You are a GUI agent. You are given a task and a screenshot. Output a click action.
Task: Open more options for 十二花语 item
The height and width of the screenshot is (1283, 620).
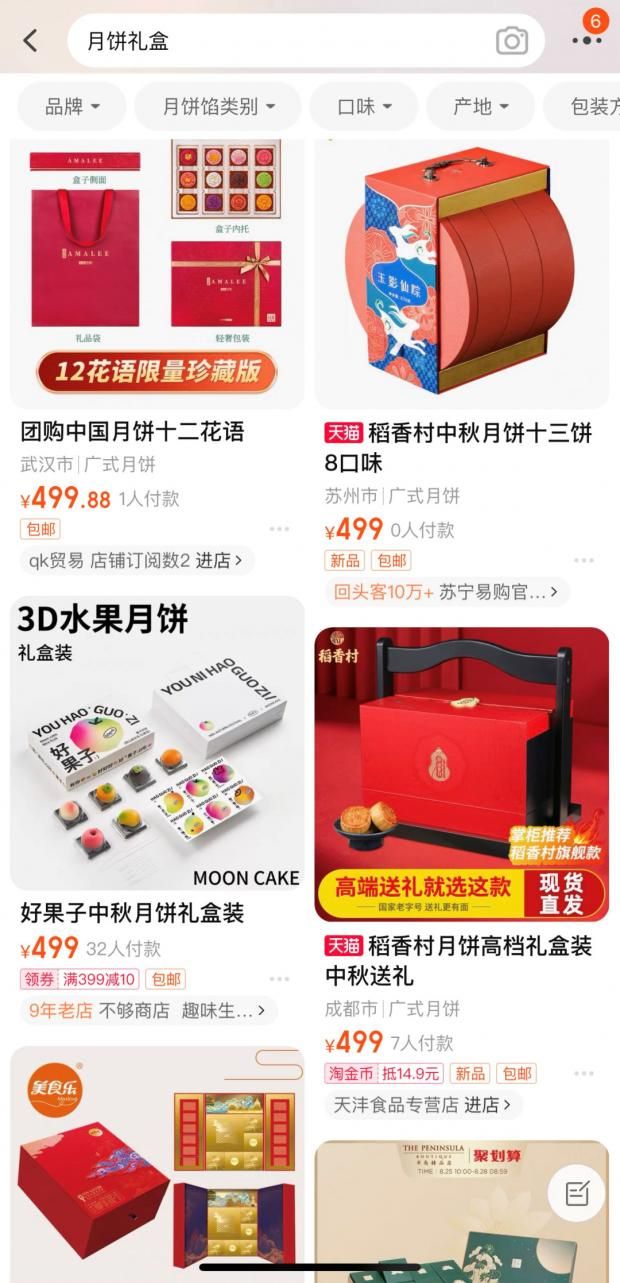click(279, 529)
